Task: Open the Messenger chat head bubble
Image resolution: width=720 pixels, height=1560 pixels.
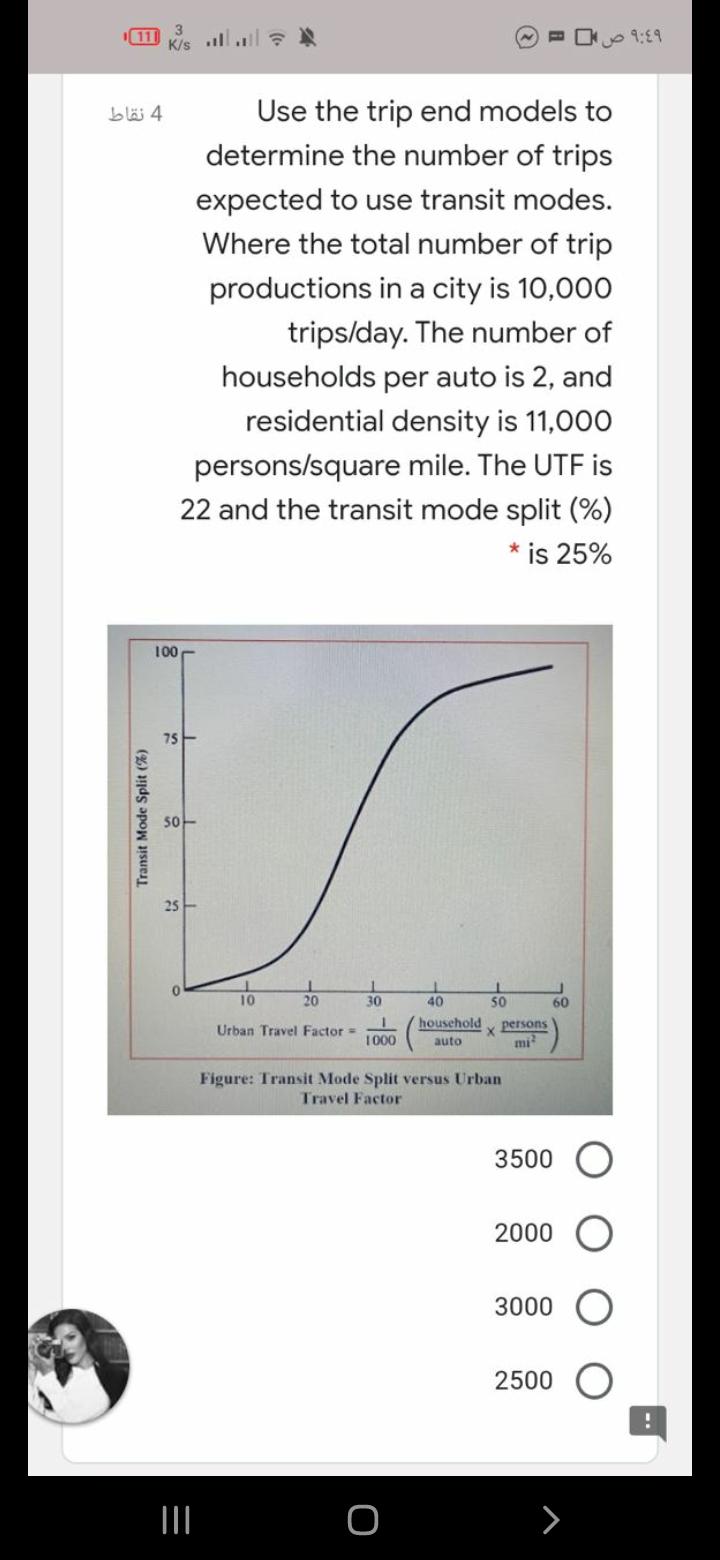Action: point(78,1366)
